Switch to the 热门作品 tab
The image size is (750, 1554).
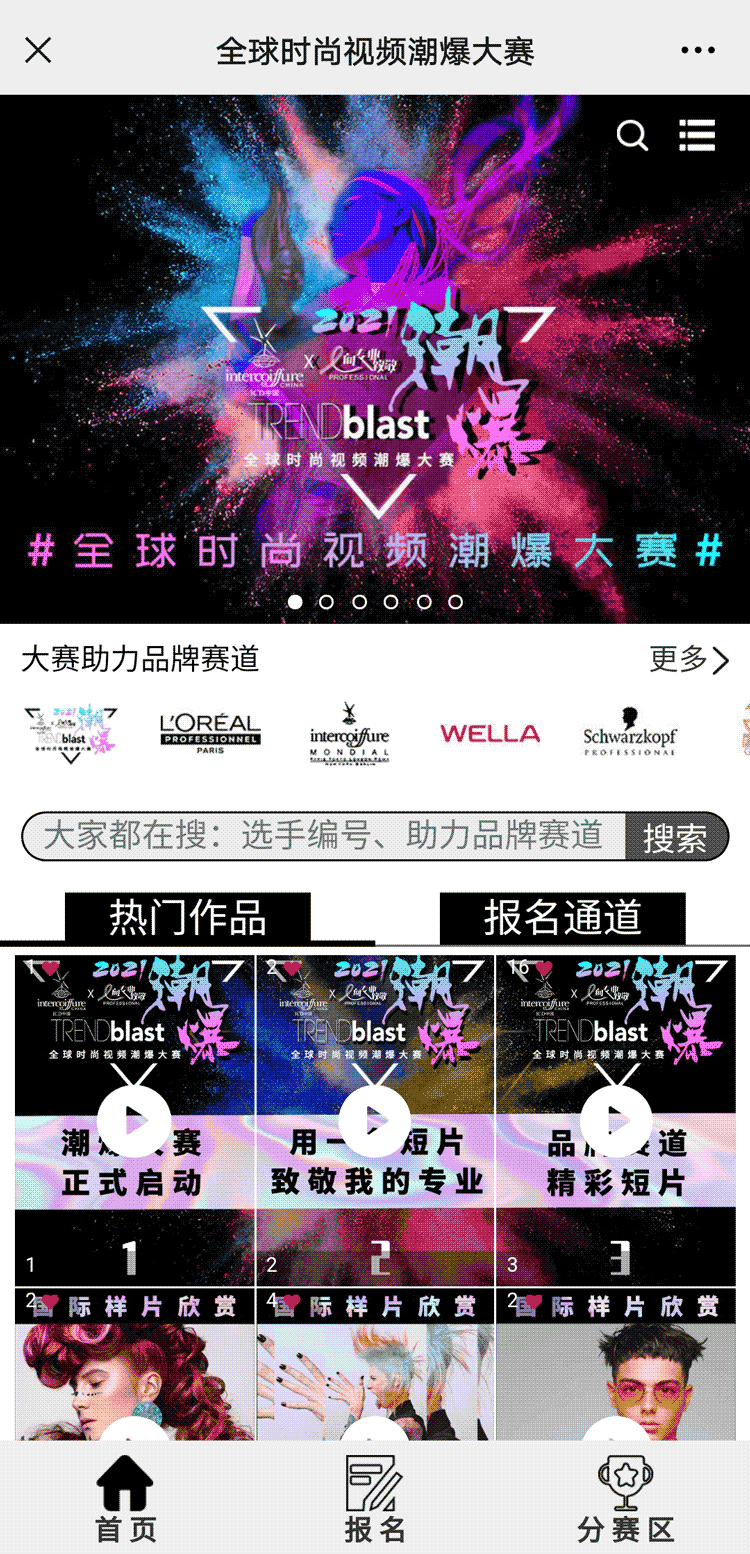tap(188, 917)
